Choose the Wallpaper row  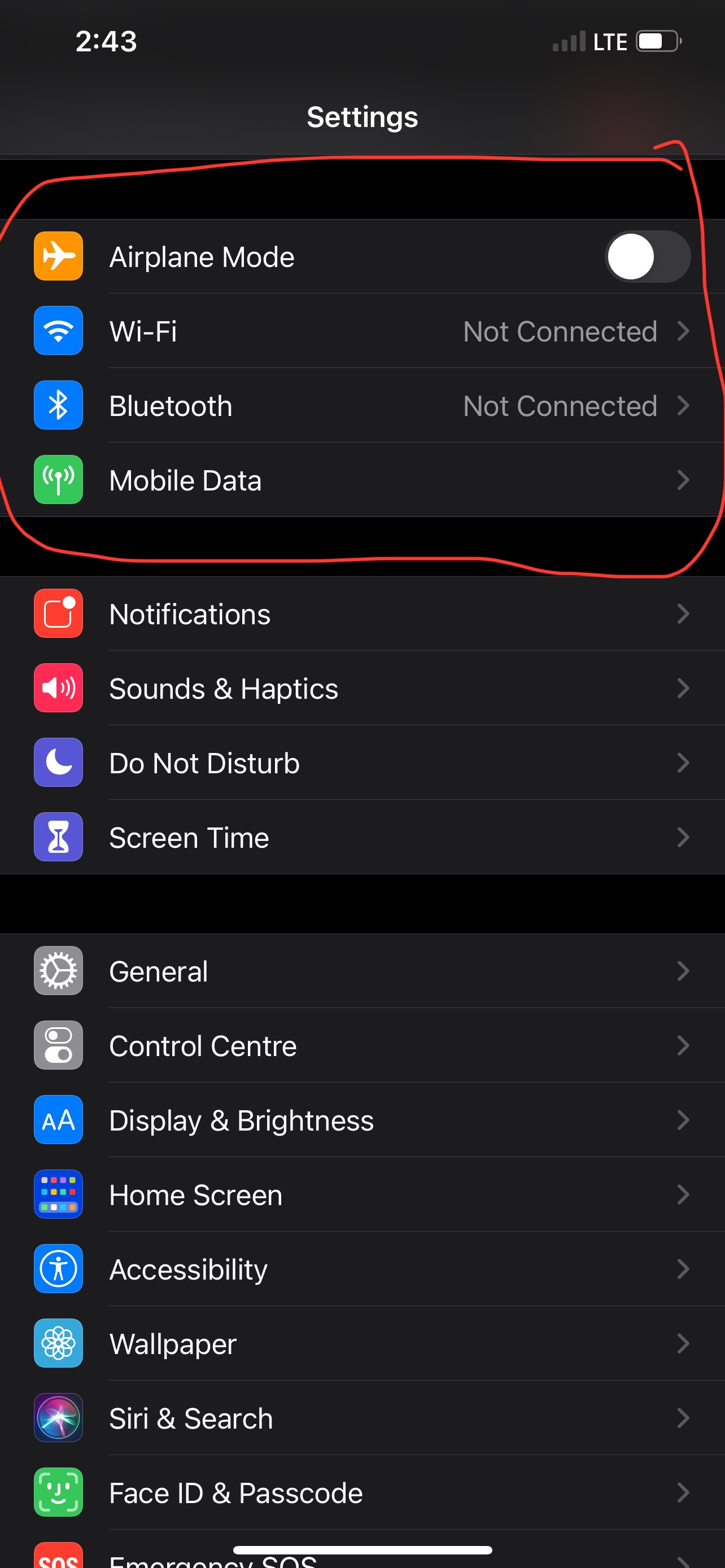click(x=362, y=1343)
